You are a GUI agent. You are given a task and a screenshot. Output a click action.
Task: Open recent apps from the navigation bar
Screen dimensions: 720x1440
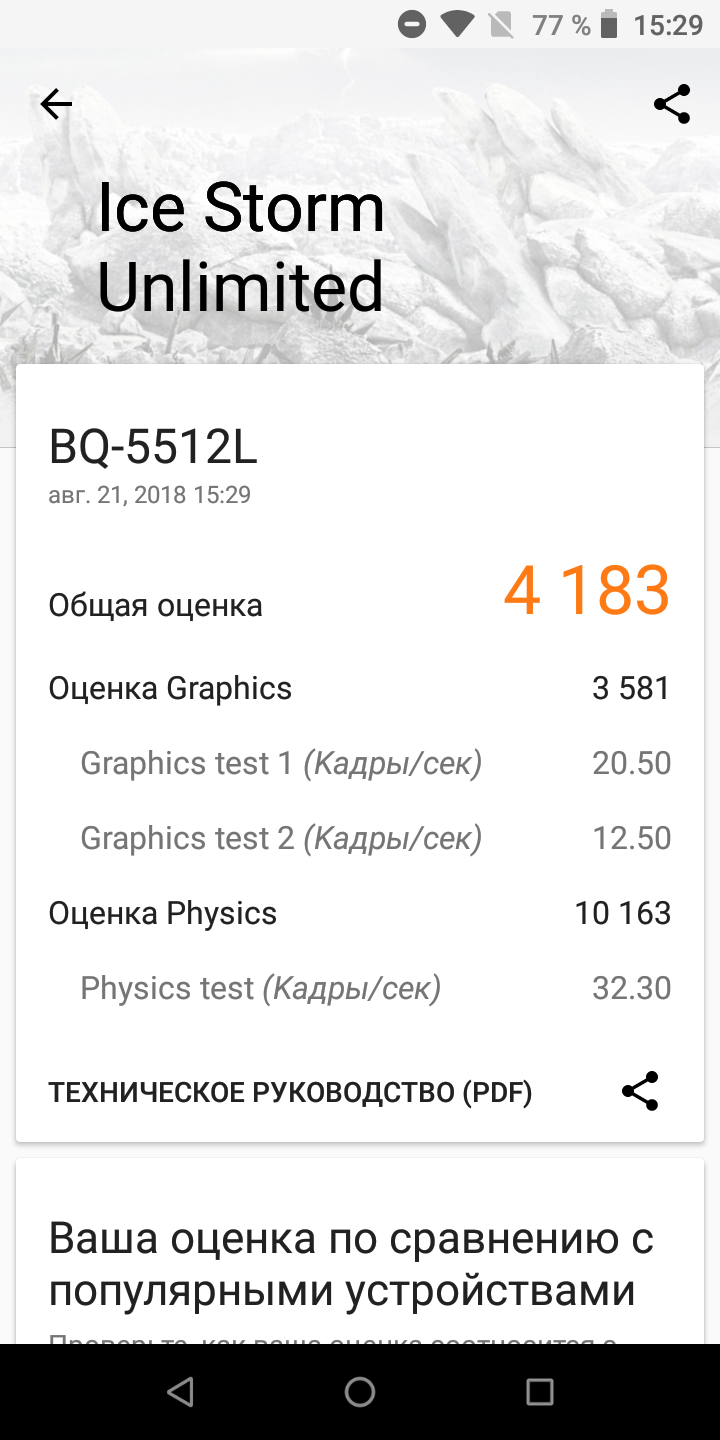540,1392
